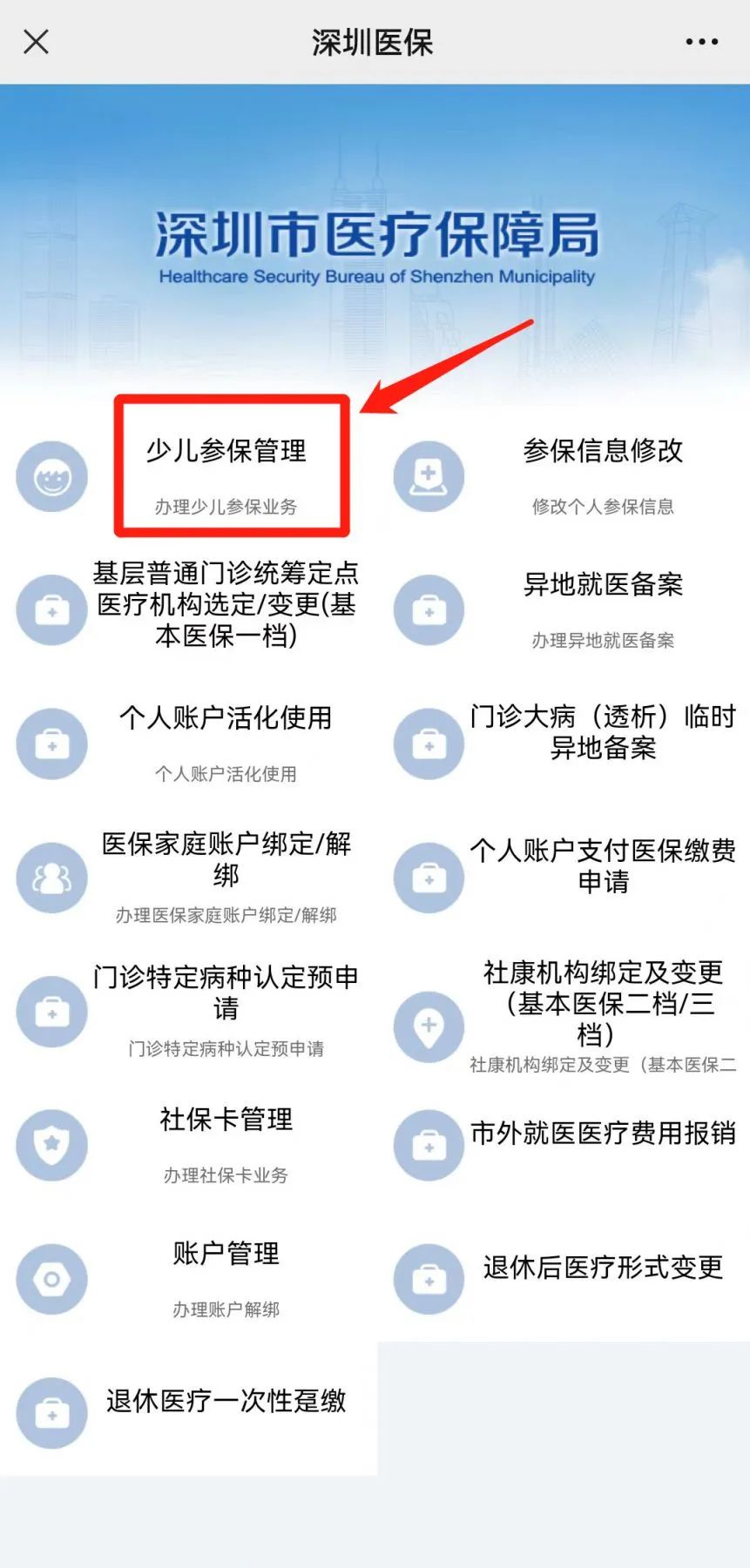Close the 深圳医保 page

36,41
